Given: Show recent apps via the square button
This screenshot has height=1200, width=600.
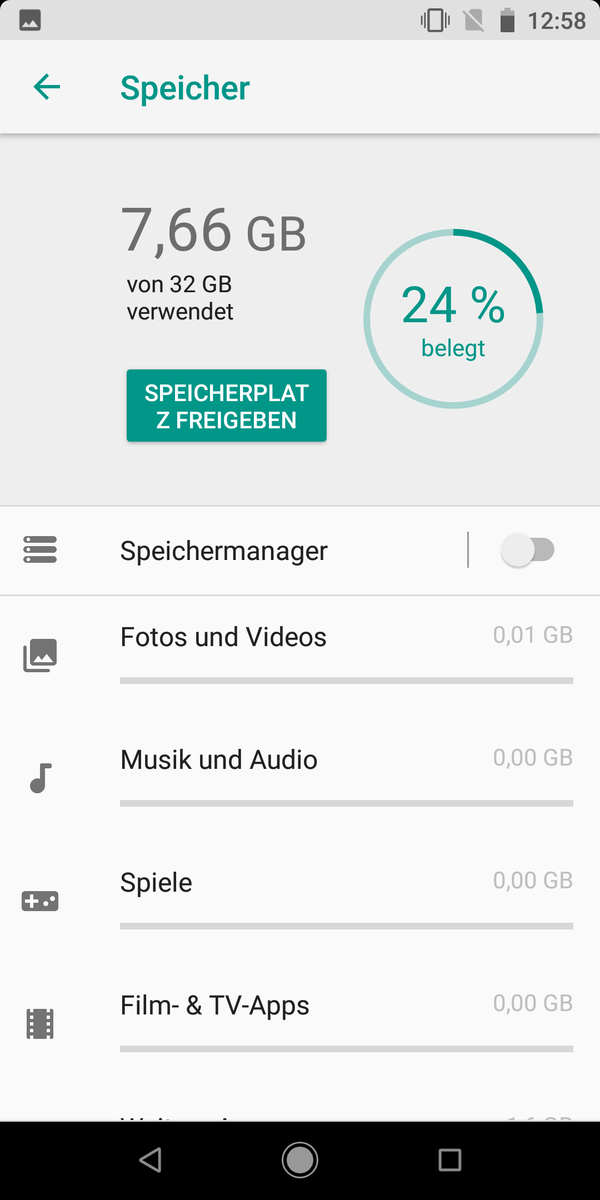Looking at the screenshot, I should coord(450,1160).
